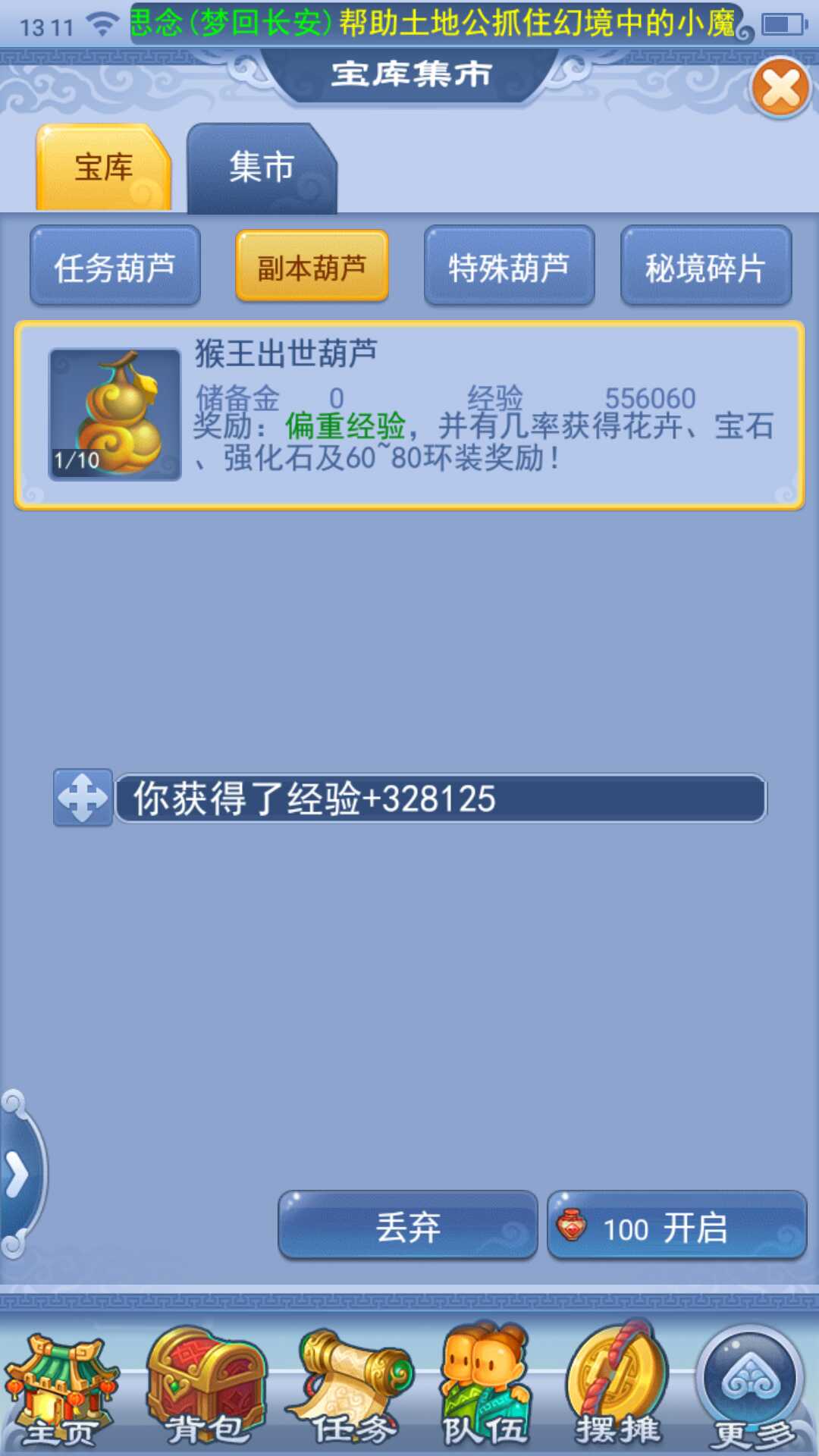The height and width of the screenshot is (1456, 819).
Task: Switch to the 集市 tab
Action: click(261, 168)
